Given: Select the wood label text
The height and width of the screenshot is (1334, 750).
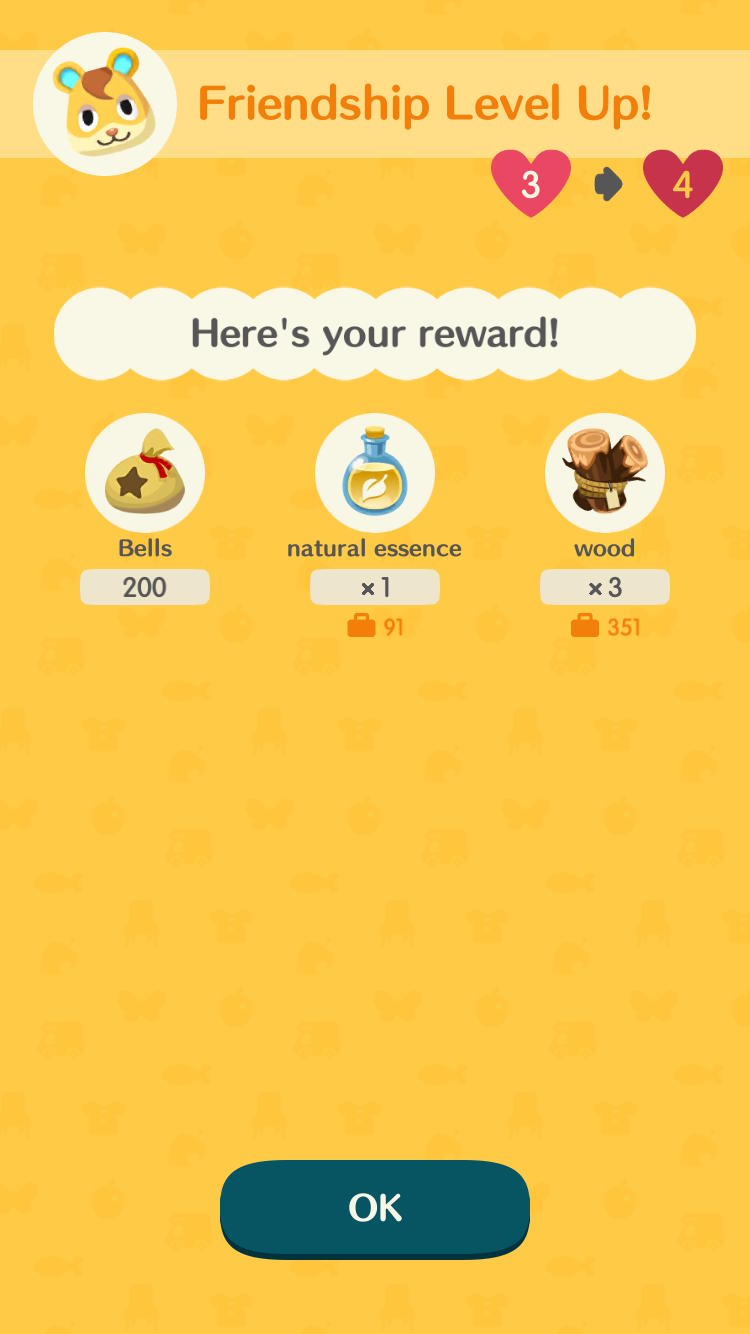Looking at the screenshot, I should [x=605, y=548].
